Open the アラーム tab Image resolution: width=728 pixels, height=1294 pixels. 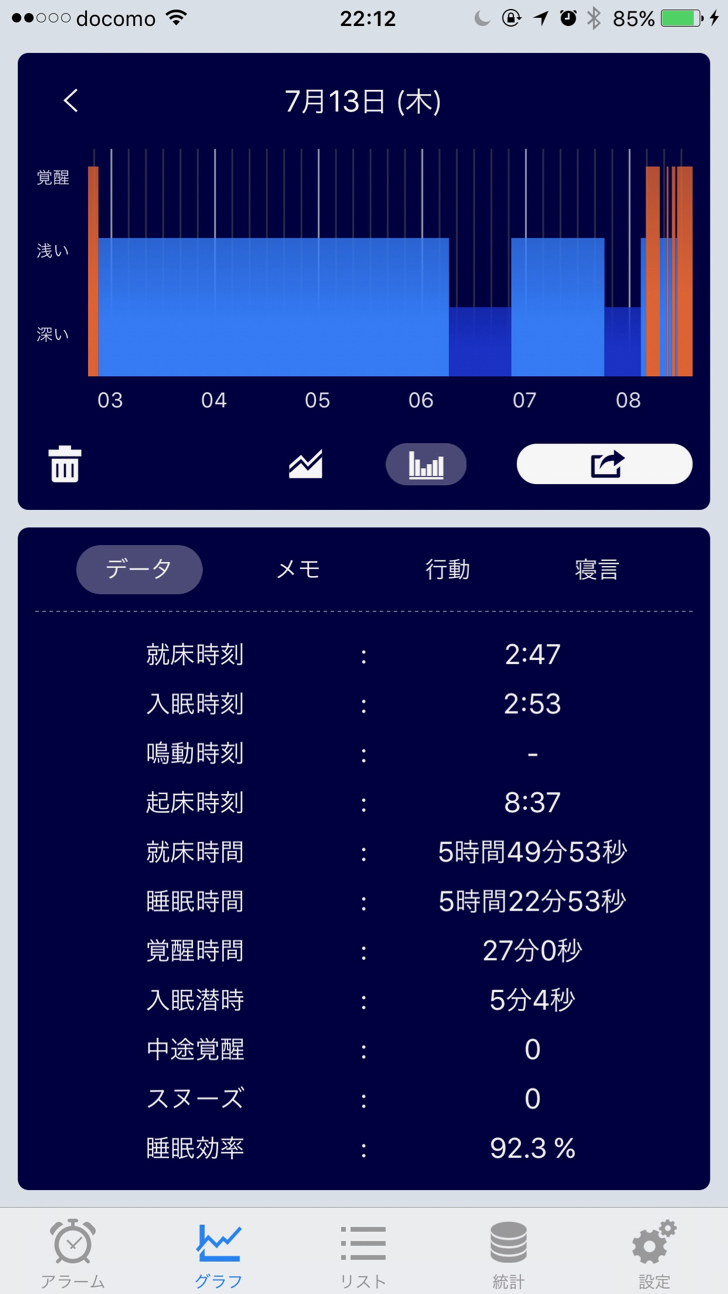(73, 1252)
